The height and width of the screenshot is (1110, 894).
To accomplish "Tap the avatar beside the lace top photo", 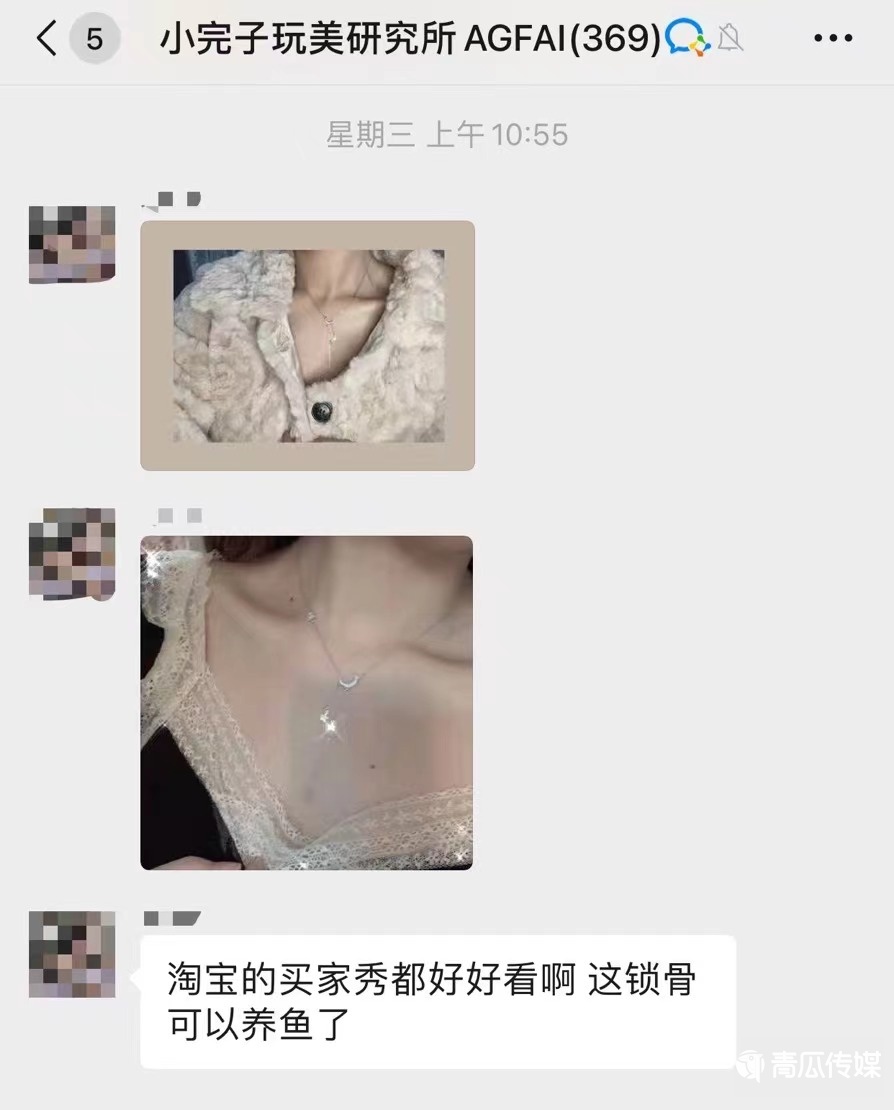I will click(x=72, y=553).
